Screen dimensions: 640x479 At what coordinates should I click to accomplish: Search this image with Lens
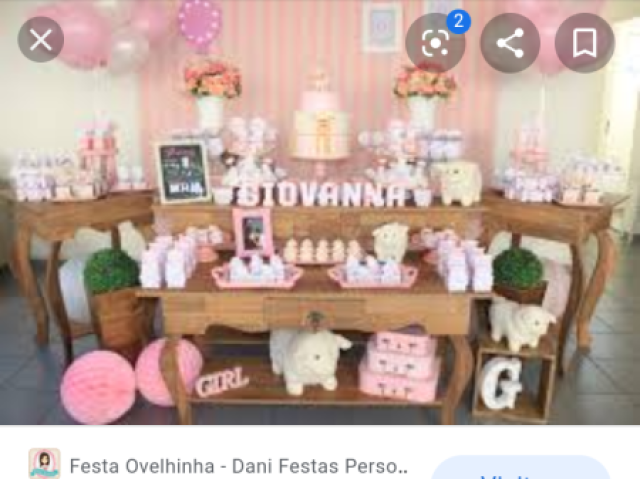click(x=435, y=43)
